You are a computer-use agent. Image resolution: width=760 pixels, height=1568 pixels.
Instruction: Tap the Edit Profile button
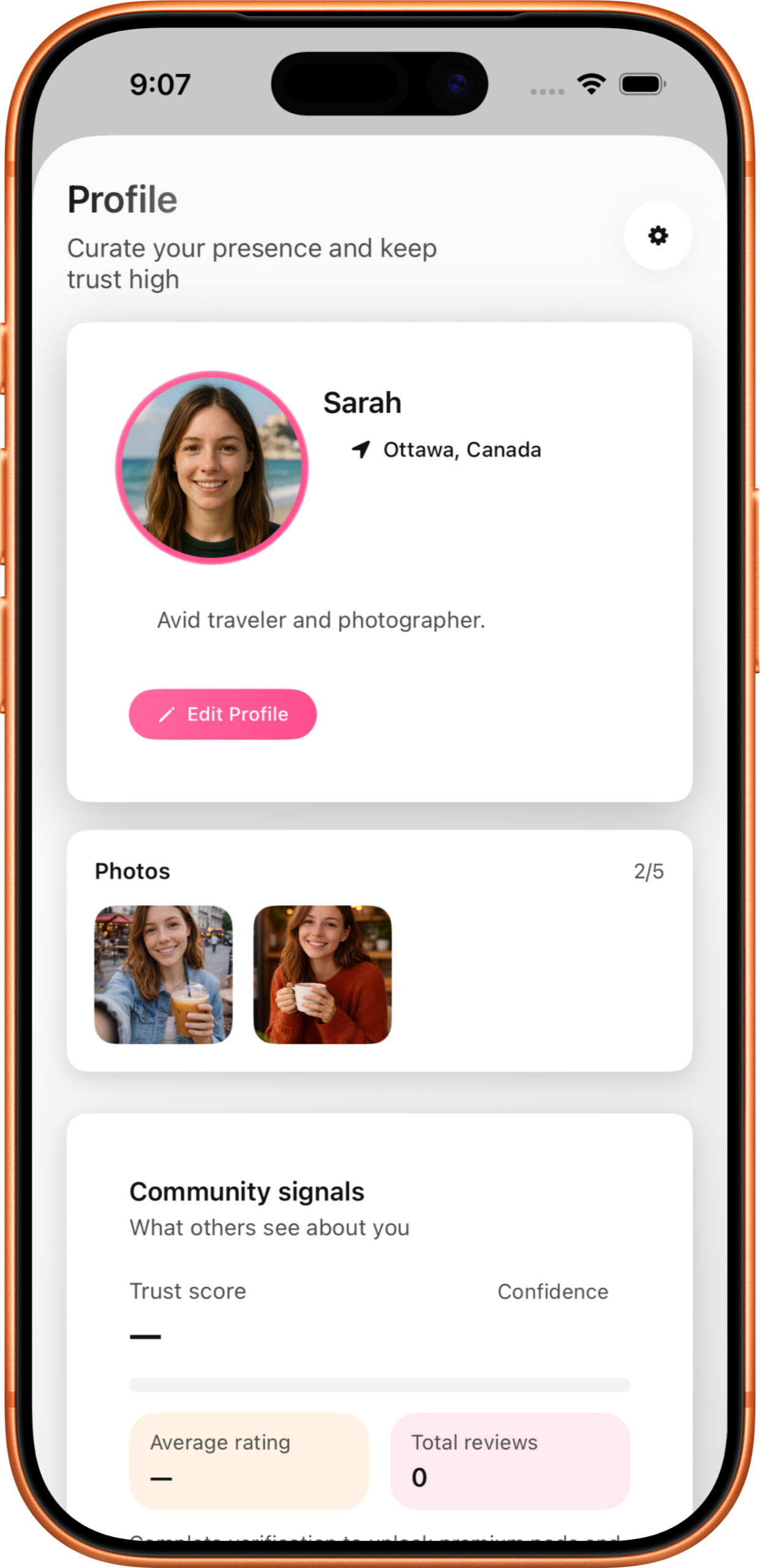pyautogui.click(x=222, y=714)
